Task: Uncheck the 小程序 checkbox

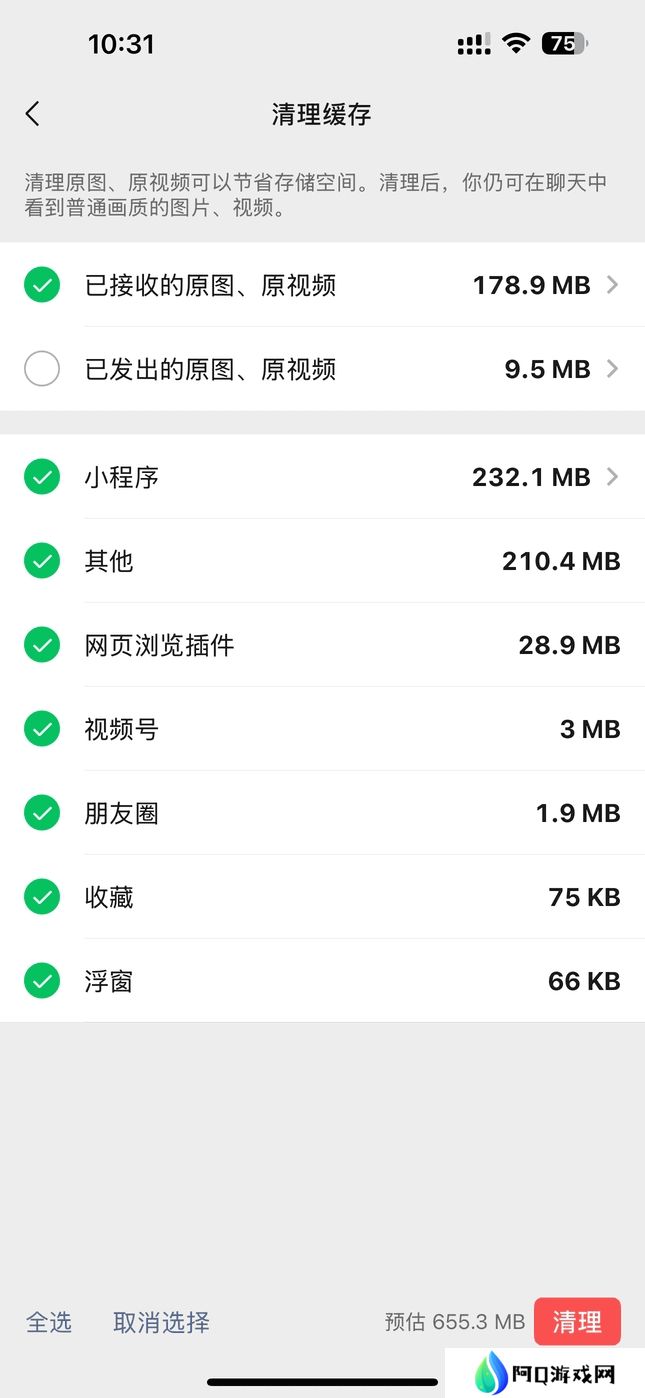Action: pos(42,477)
